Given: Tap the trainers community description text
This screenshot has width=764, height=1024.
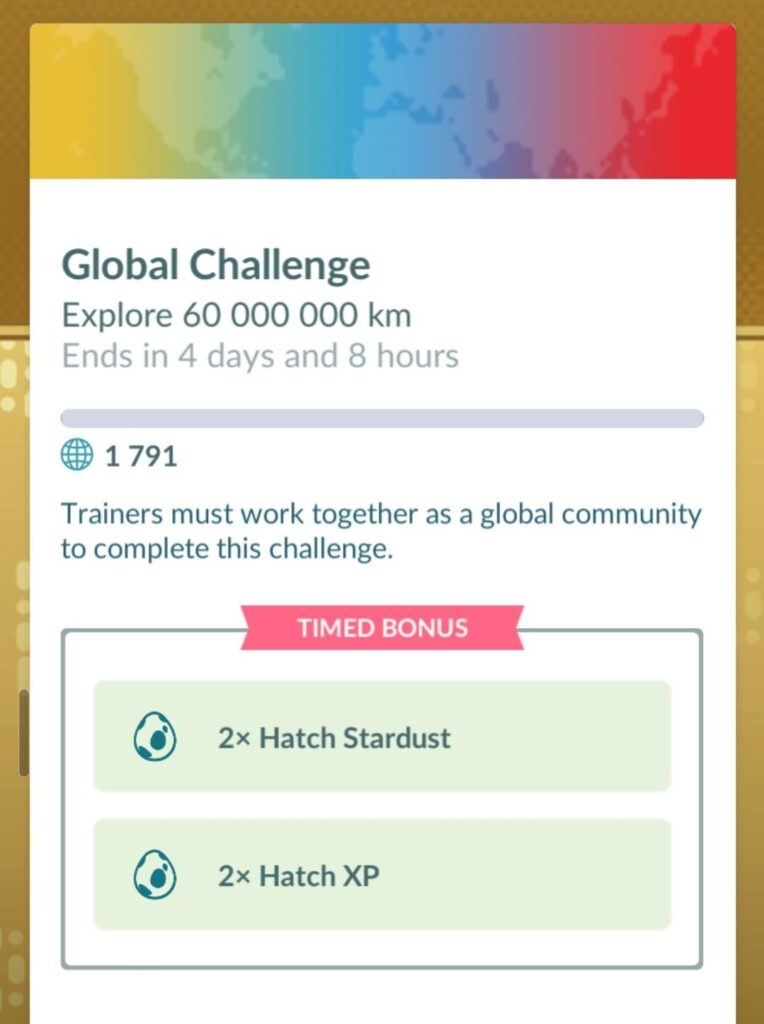Looking at the screenshot, I should point(382,531).
